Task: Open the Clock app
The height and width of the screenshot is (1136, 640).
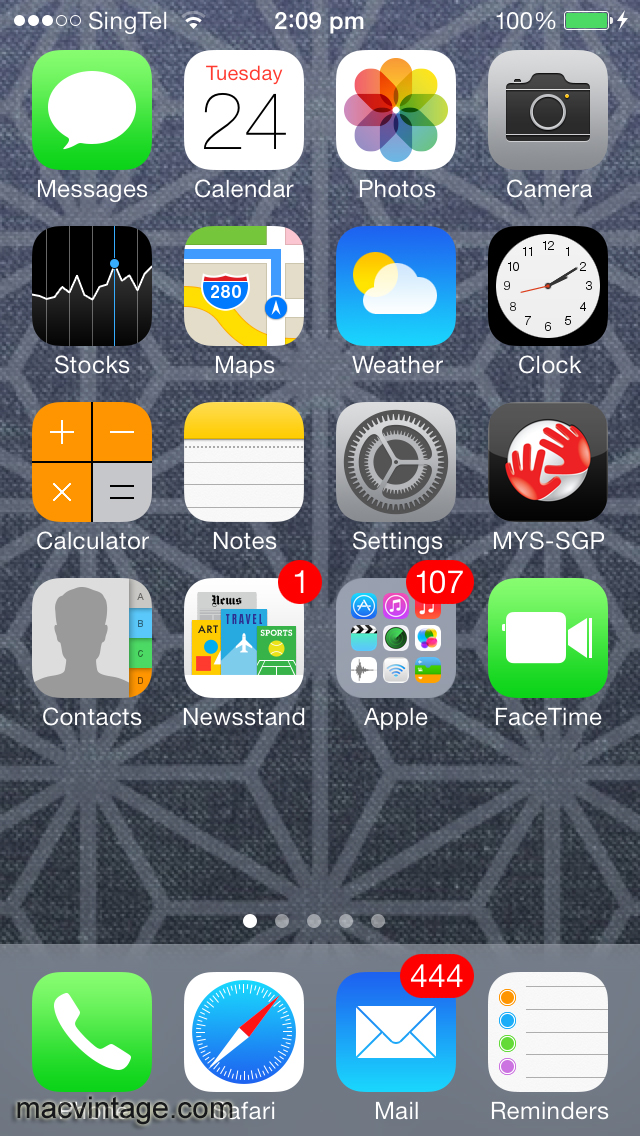Action: pyautogui.click(x=548, y=286)
